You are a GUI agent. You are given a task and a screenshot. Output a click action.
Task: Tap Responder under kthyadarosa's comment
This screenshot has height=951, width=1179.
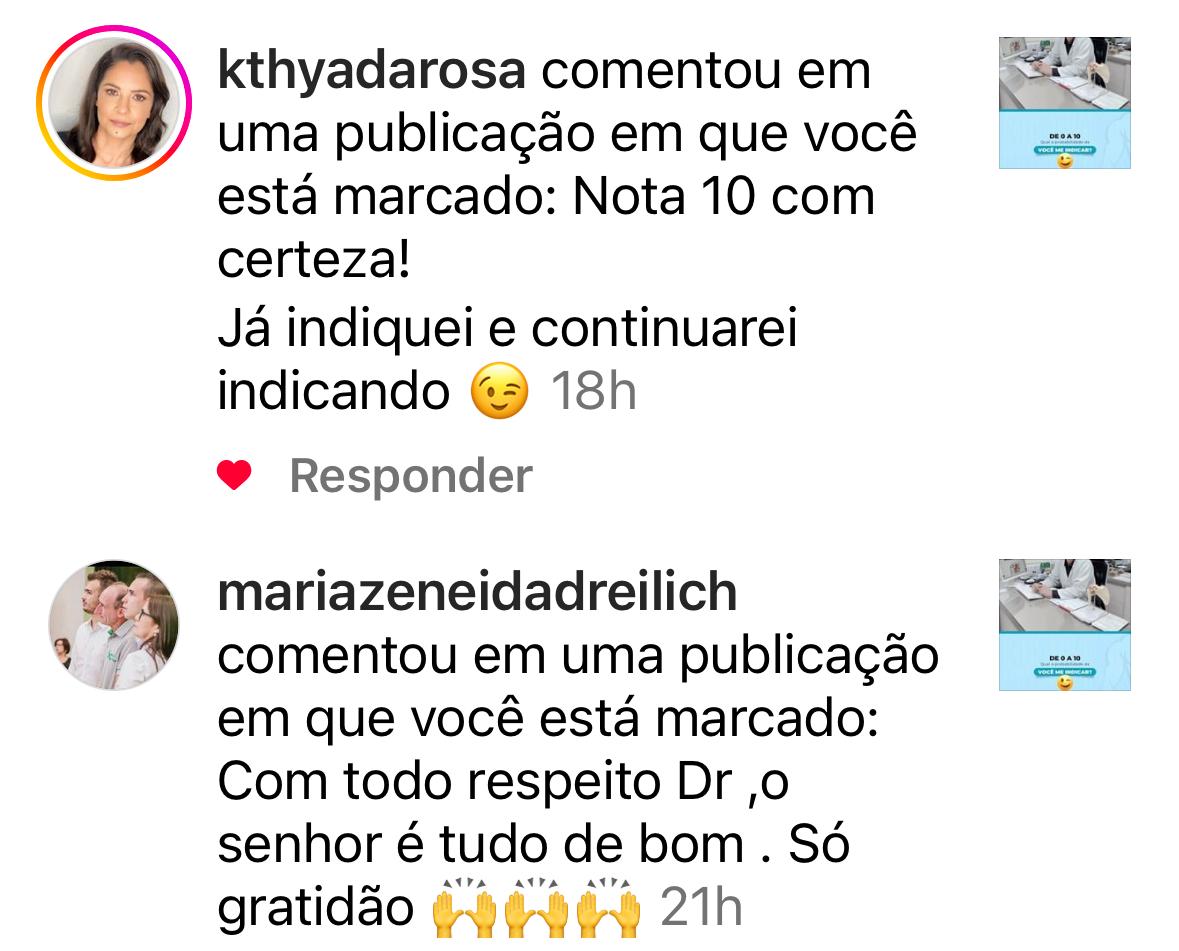tap(410, 476)
